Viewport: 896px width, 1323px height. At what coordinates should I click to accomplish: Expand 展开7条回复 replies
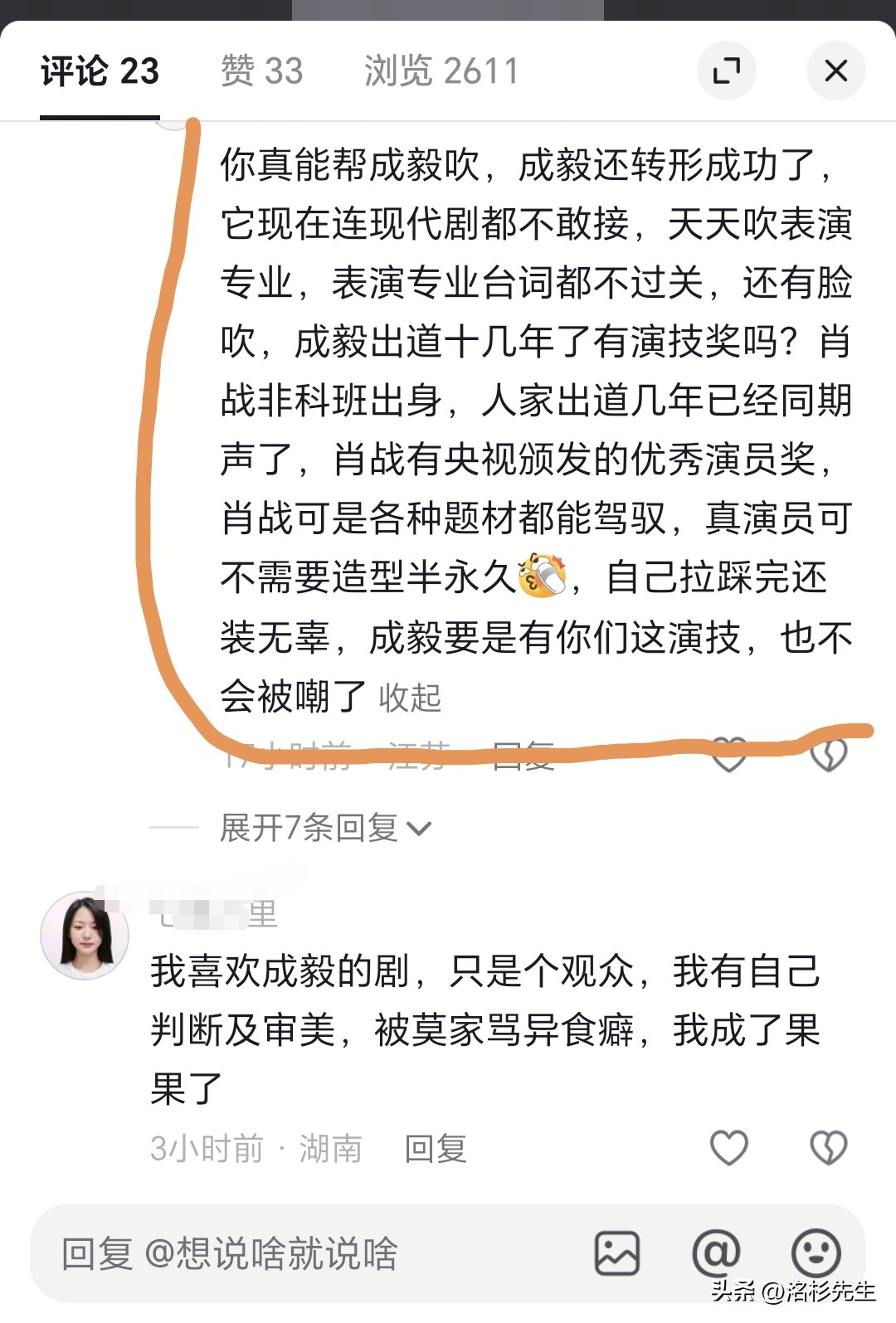[x=324, y=828]
